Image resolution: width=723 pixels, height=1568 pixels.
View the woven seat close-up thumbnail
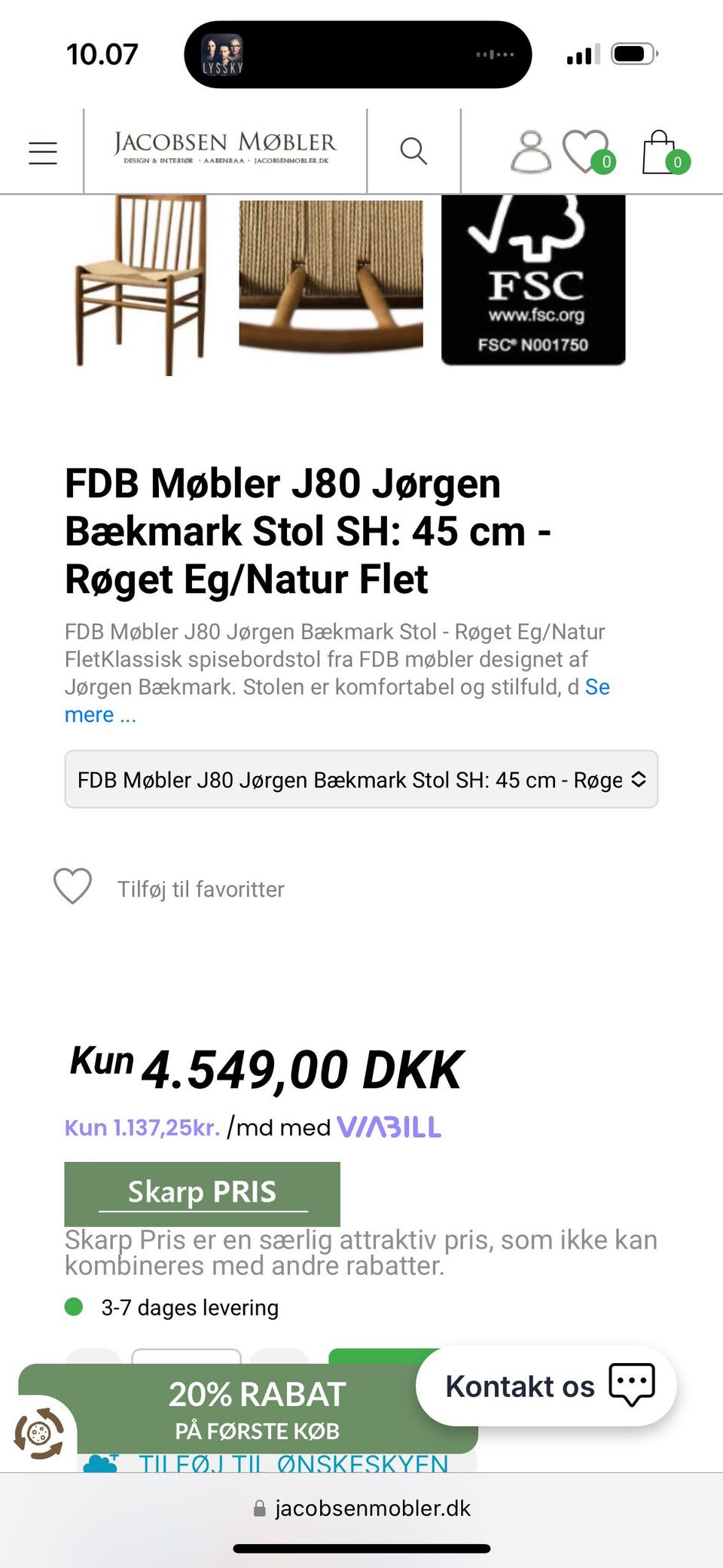click(x=331, y=276)
